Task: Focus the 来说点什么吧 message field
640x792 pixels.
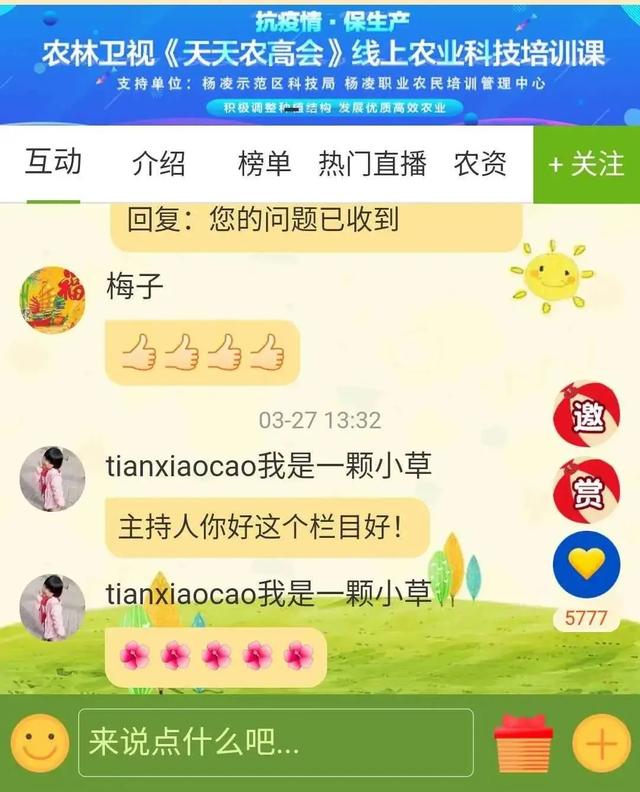Action: [275, 743]
